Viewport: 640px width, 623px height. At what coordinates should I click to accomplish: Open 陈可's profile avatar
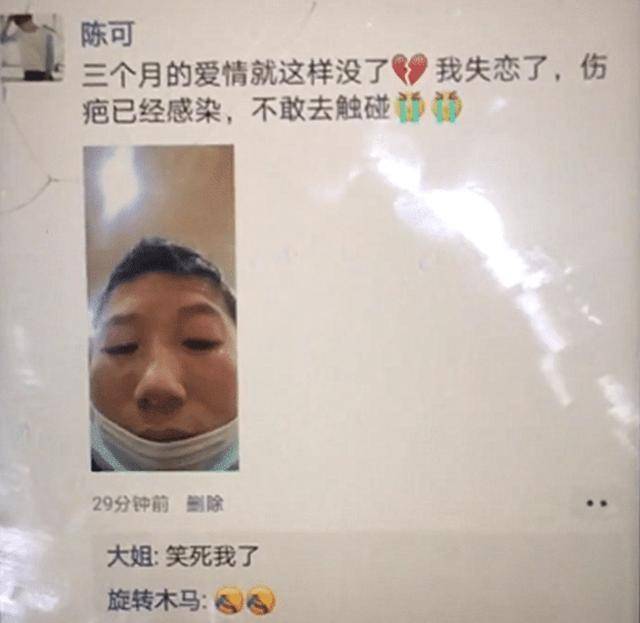pos(32,42)
